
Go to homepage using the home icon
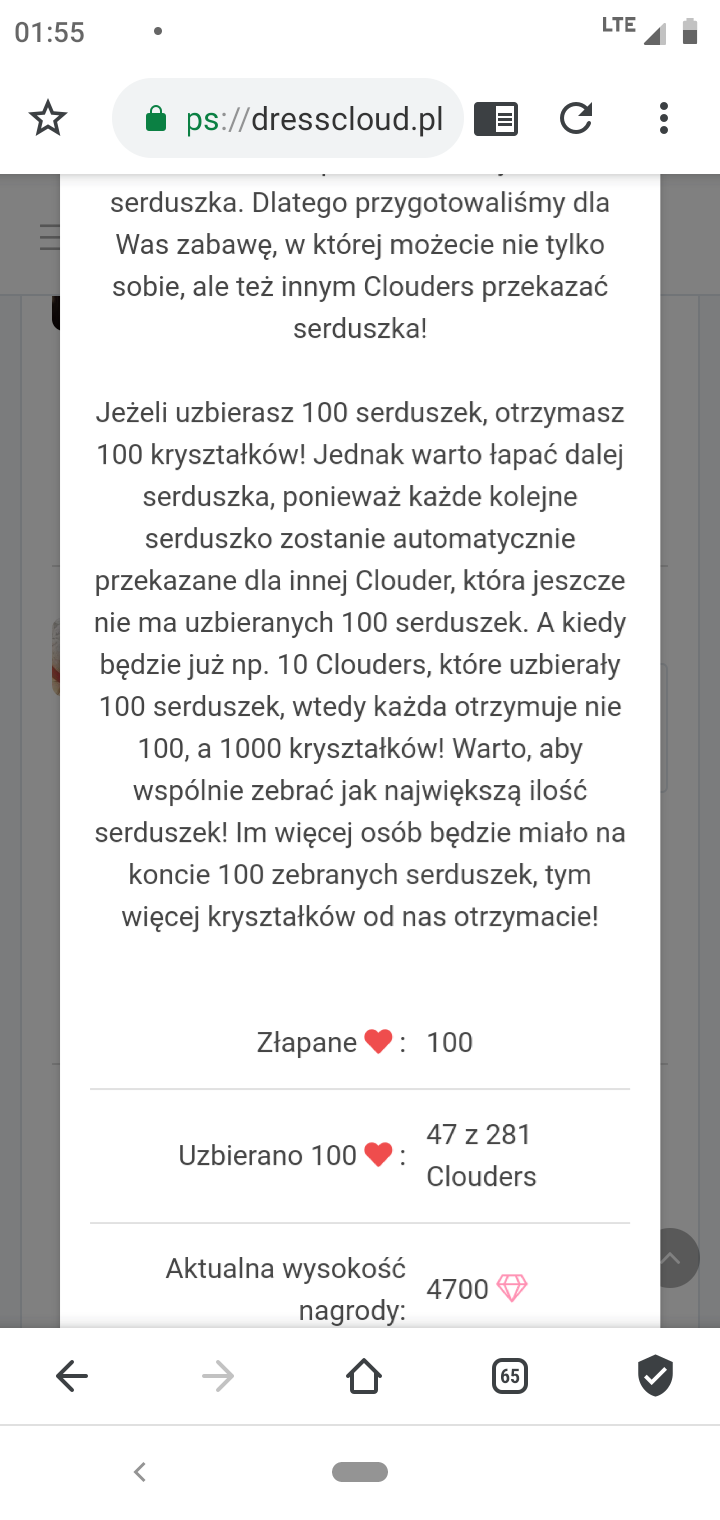[x=363, y=1375]
